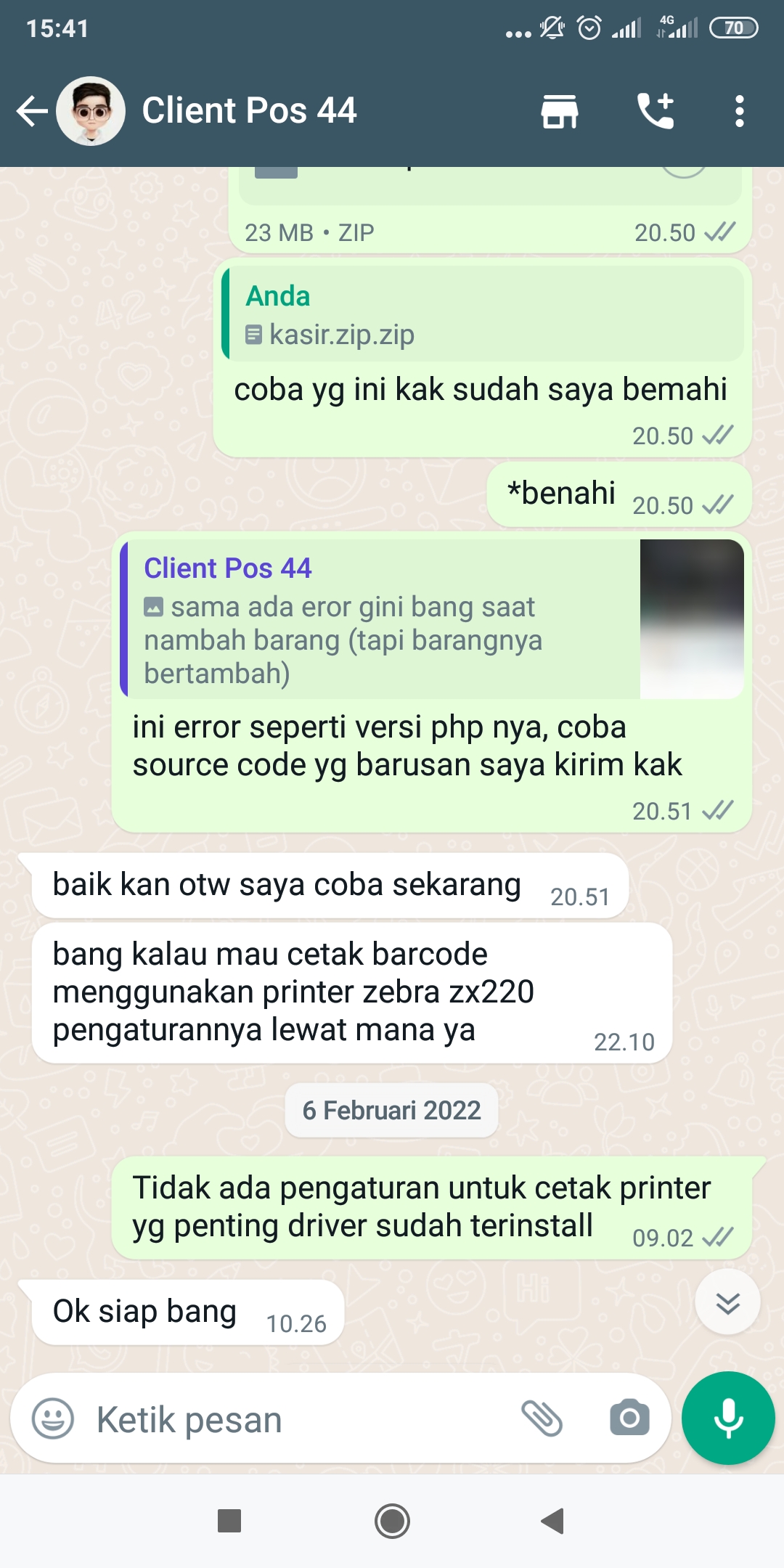The width and height of the screenshot is (784, 1568).
Task: Tap the system home button
Action: click(392, 1521)
